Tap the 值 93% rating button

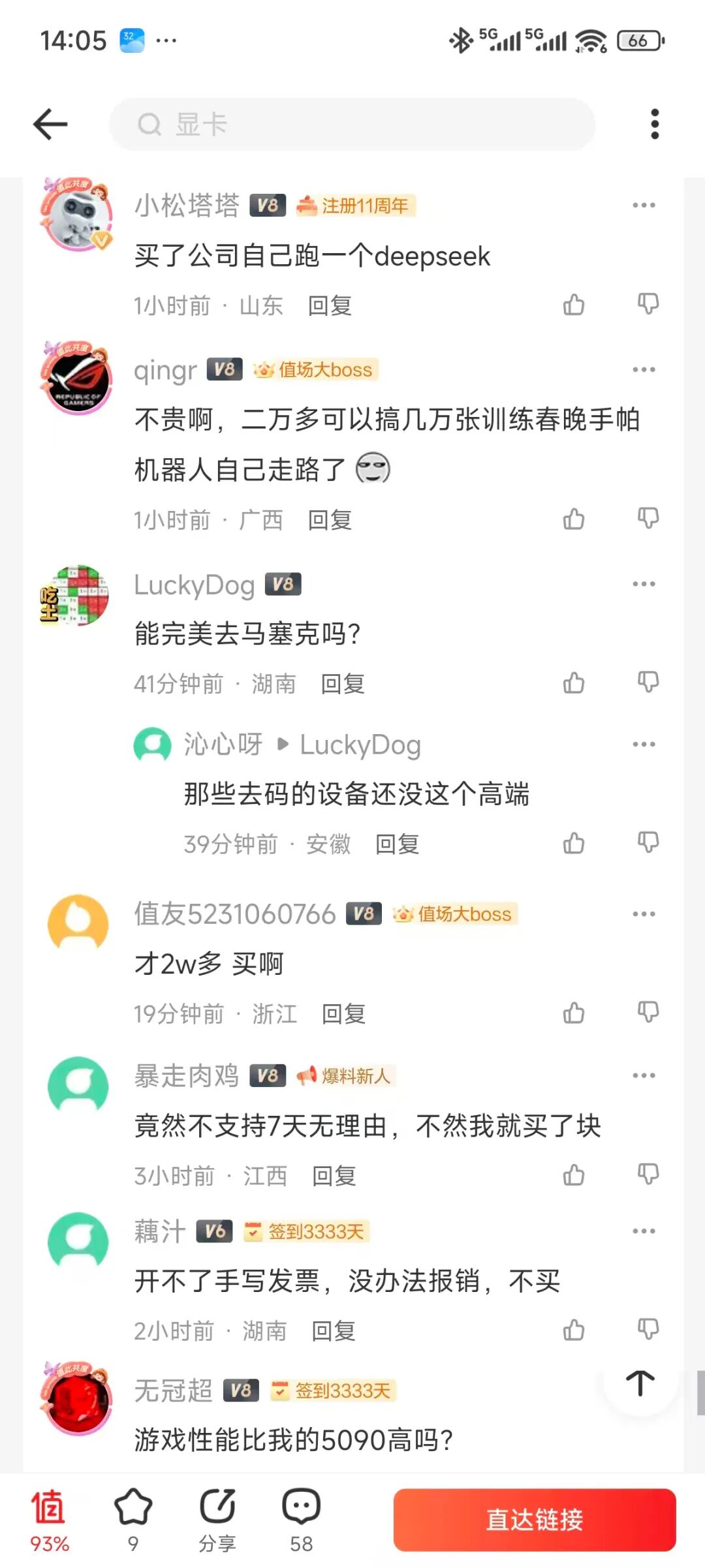[49, 1520]
